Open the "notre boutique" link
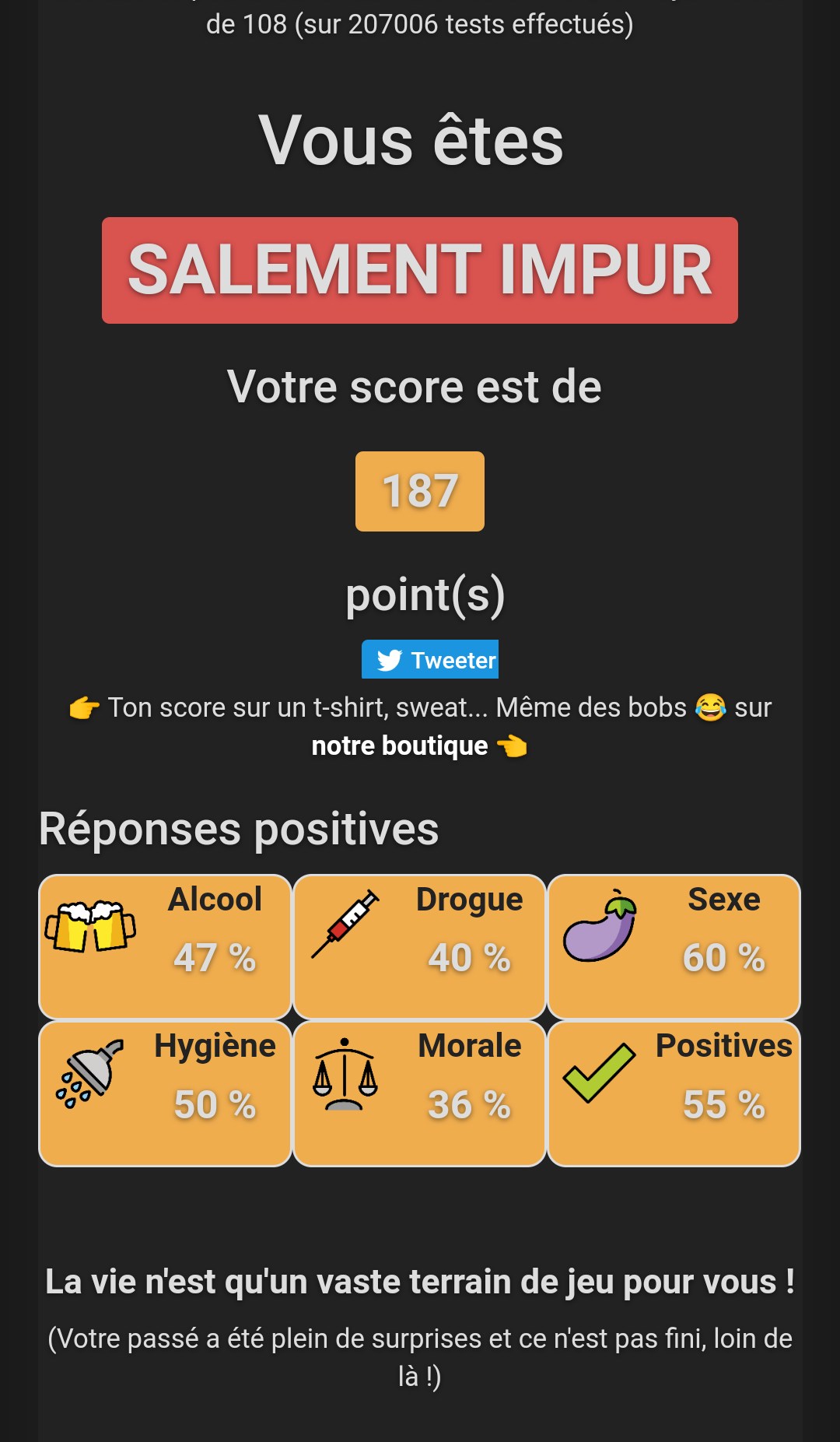This screenshot has width=840, height=1442. click(x=400, y=746)
